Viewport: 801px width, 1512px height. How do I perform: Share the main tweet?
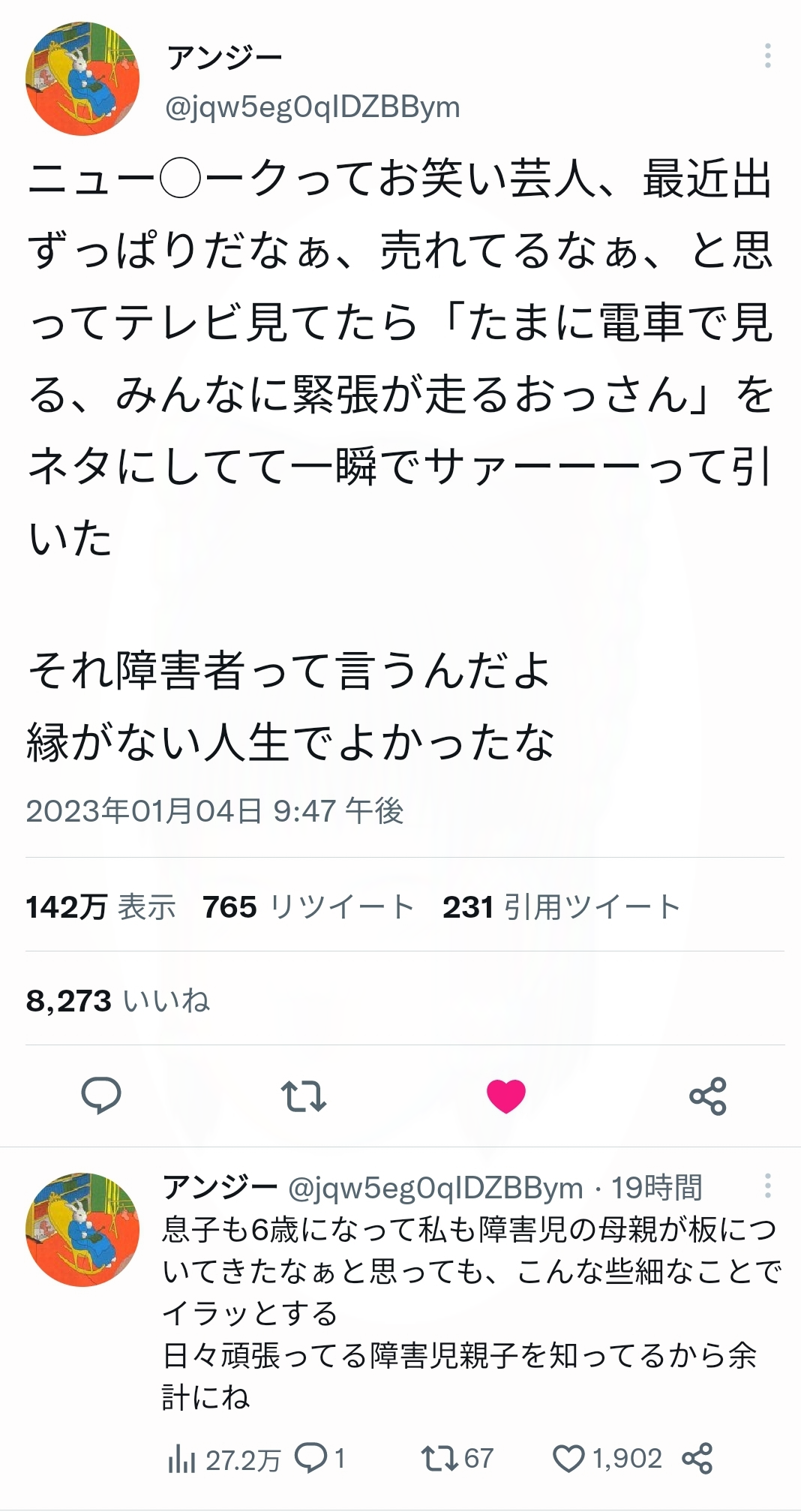point(708,1096)
